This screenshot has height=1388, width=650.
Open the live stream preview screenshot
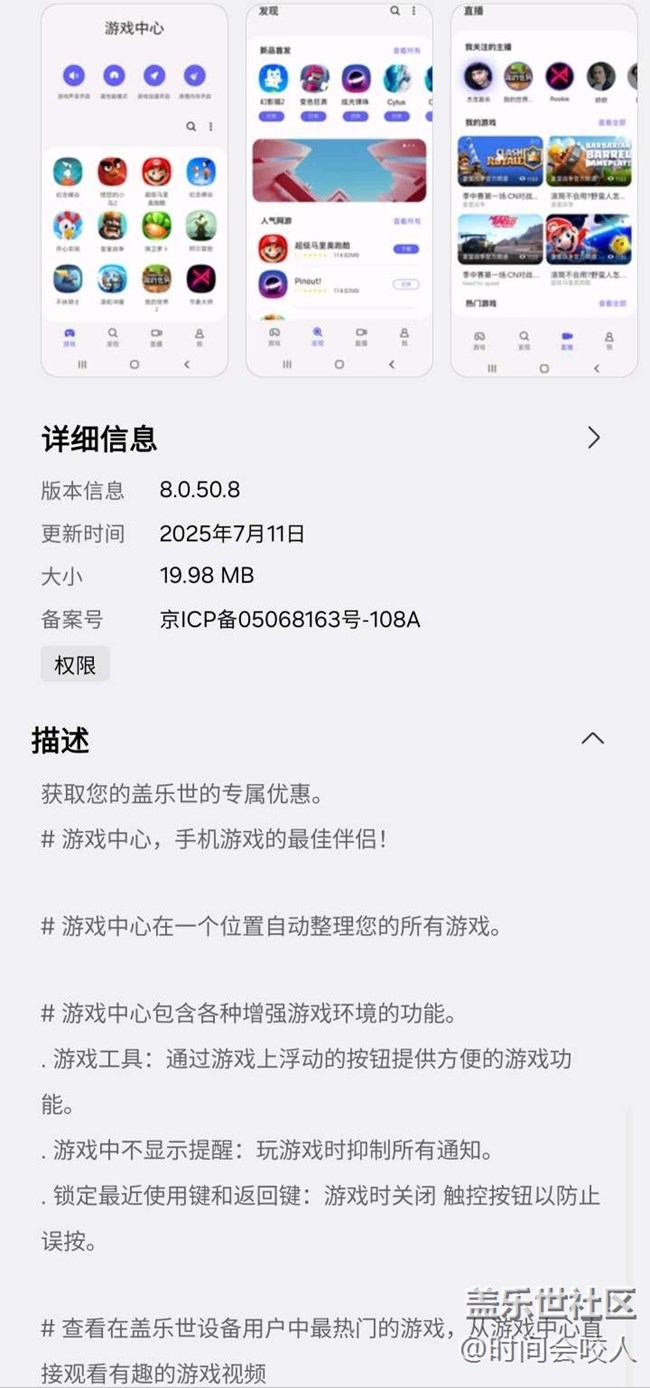pos(544,190)
